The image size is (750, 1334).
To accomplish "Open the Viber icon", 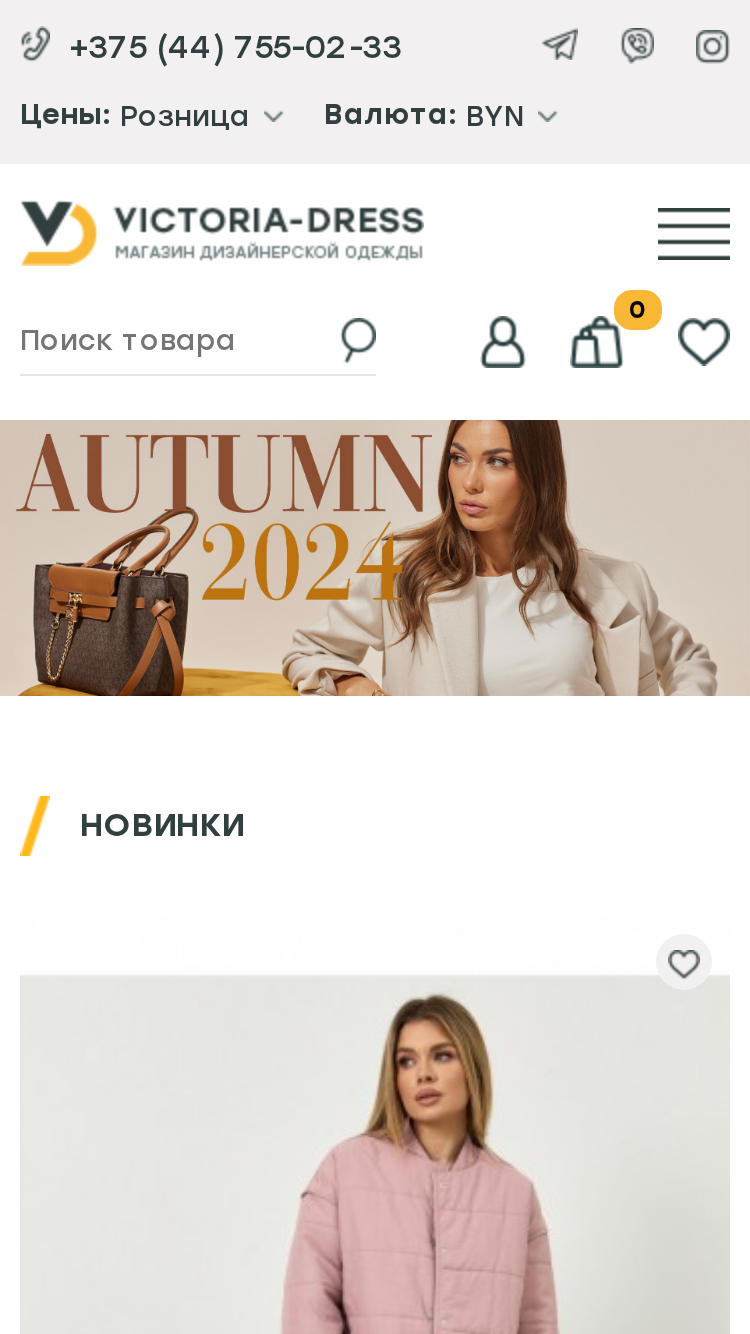I will tap(637, 45).
